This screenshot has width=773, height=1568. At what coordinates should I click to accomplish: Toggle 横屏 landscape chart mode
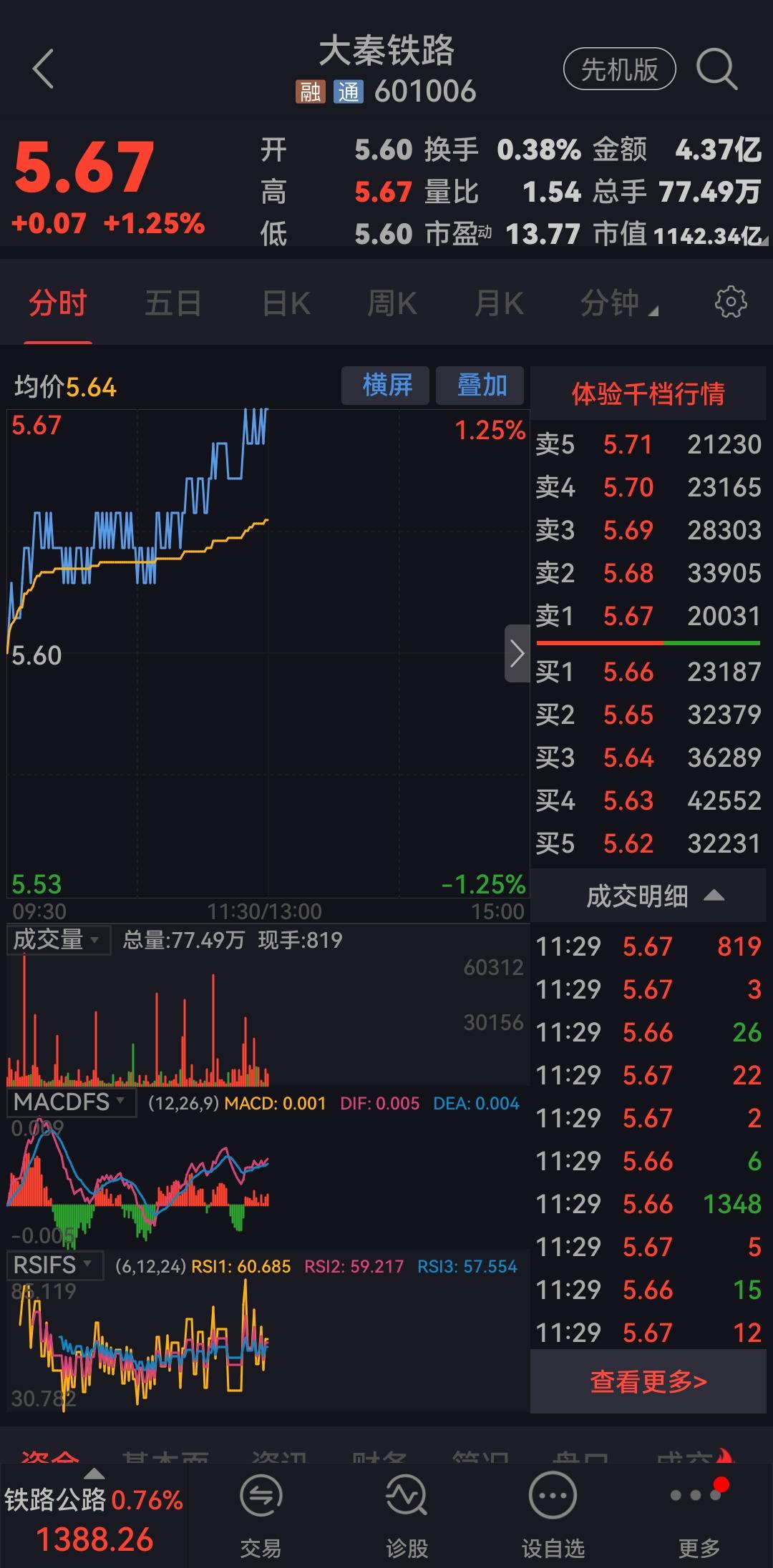[384, 385]
